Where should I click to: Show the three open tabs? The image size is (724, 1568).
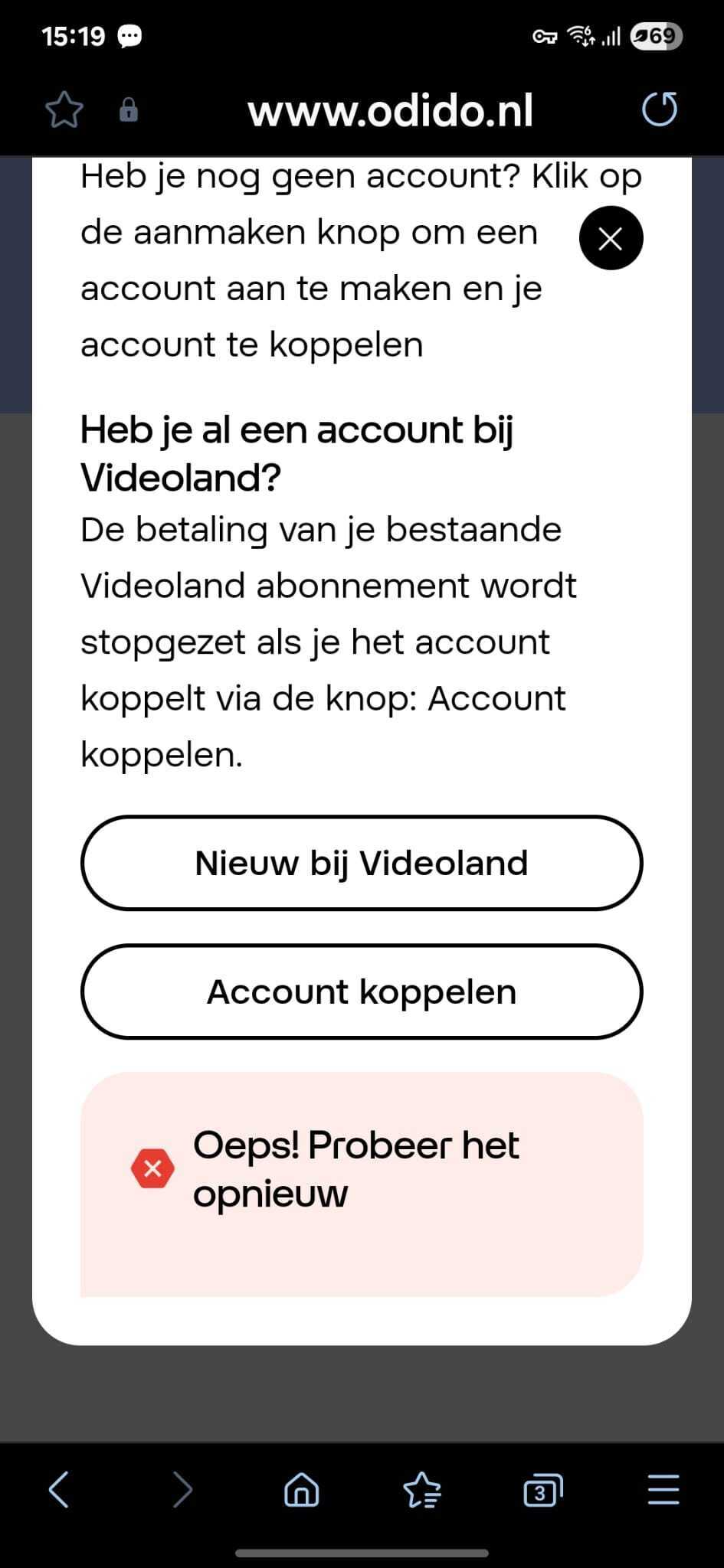click(x=542, y=1490)
